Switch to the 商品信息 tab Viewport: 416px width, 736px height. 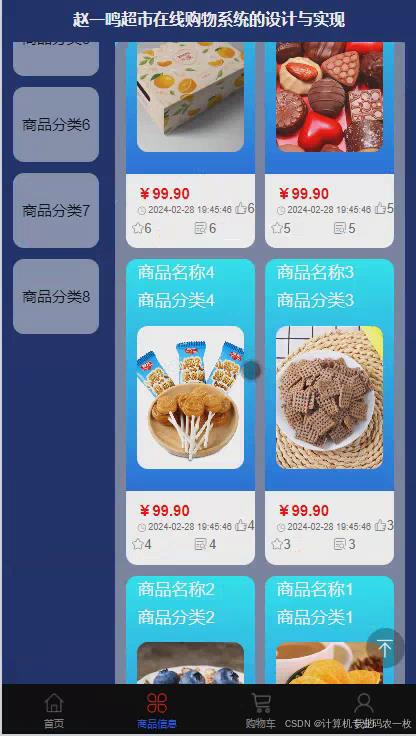pos(157,710)
